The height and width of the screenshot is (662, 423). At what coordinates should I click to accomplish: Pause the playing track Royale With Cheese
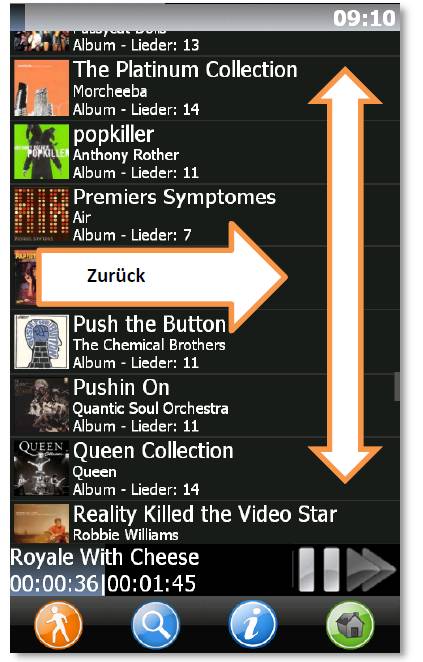320,569
